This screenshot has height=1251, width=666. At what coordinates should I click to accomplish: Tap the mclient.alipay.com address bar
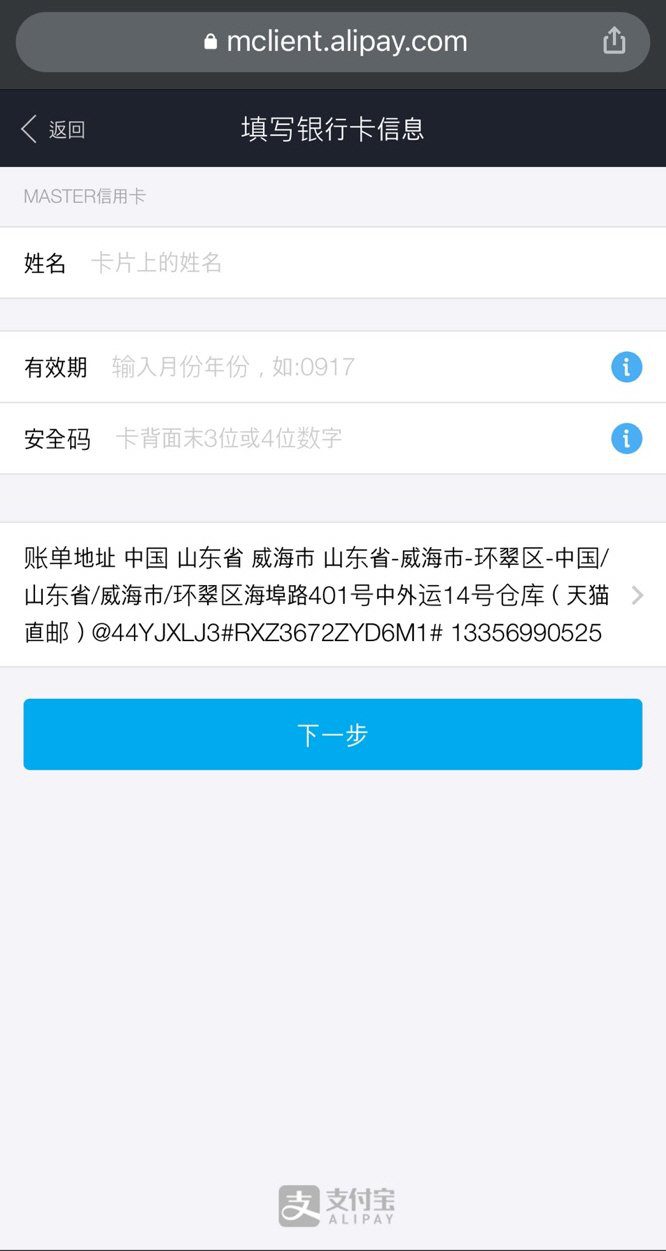(335, 42)
